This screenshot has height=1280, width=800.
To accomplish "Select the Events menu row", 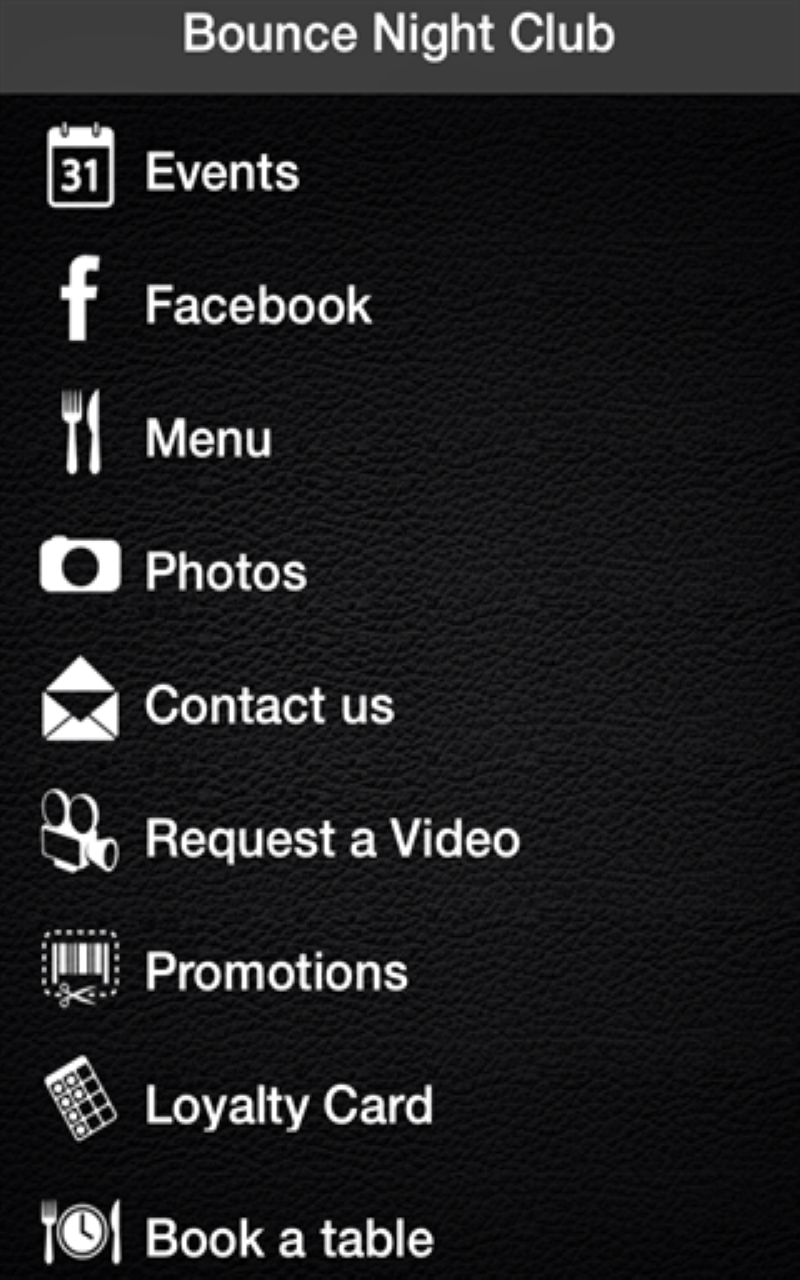I will pyautogui.click(x=222, y=170).
